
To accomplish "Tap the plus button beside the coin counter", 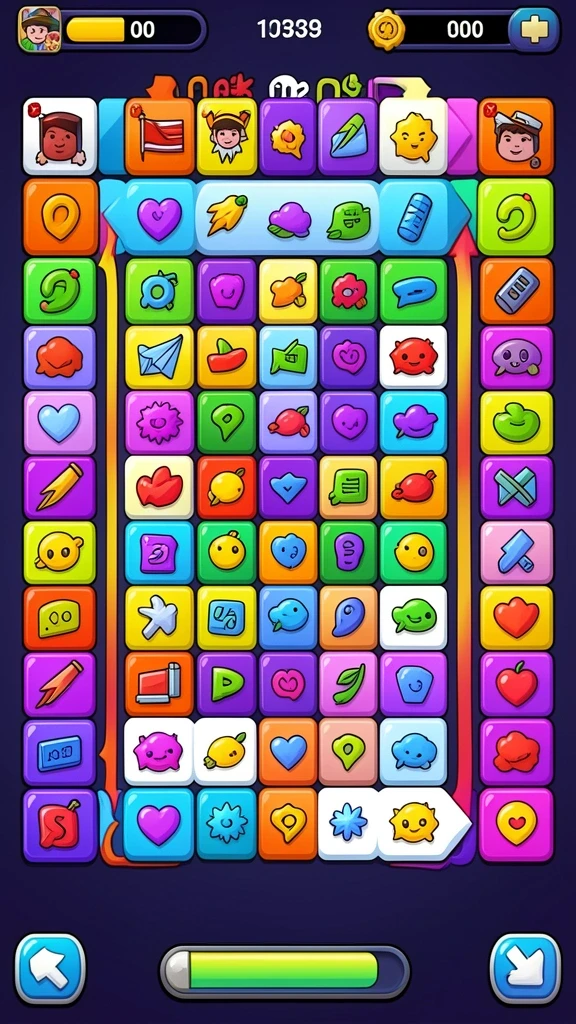I will click(x=534, y=29).
